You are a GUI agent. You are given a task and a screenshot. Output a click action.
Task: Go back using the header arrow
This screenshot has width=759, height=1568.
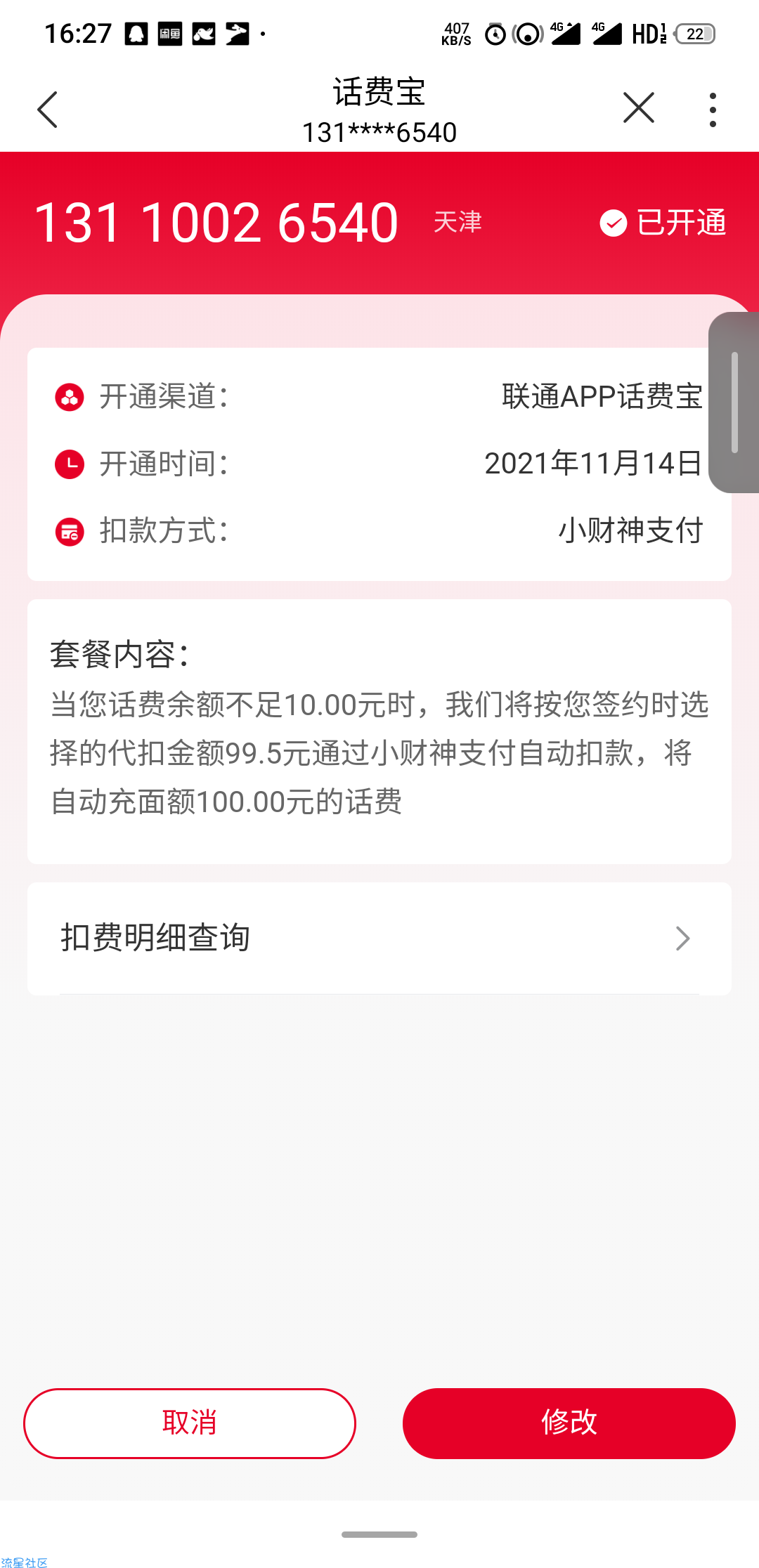coord(47,110)
